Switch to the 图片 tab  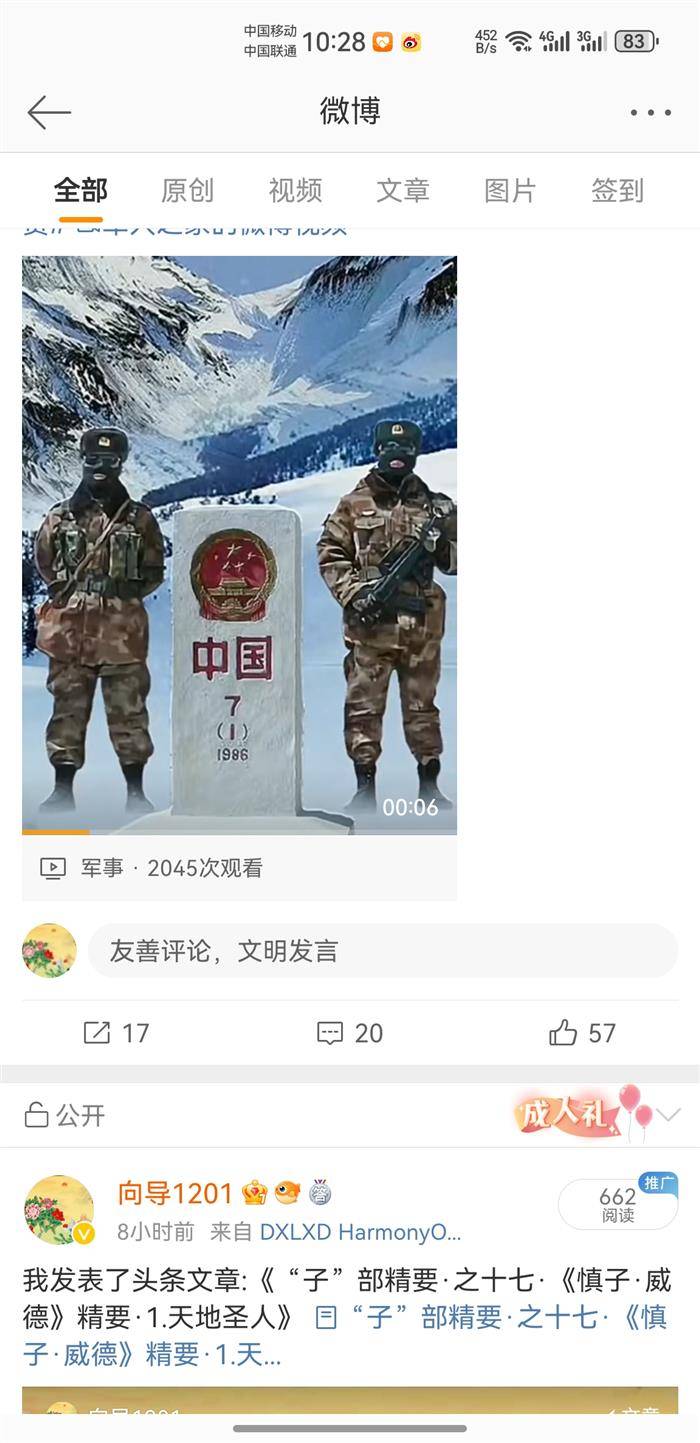[510, 190]
